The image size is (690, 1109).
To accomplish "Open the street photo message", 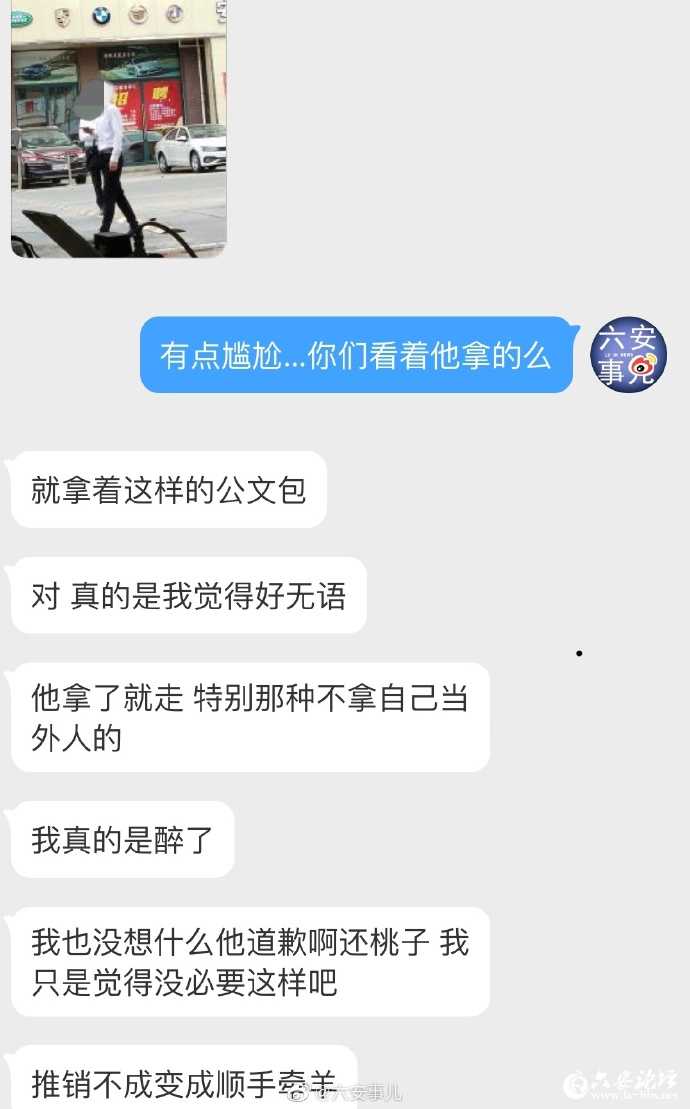I will point(118,127).
